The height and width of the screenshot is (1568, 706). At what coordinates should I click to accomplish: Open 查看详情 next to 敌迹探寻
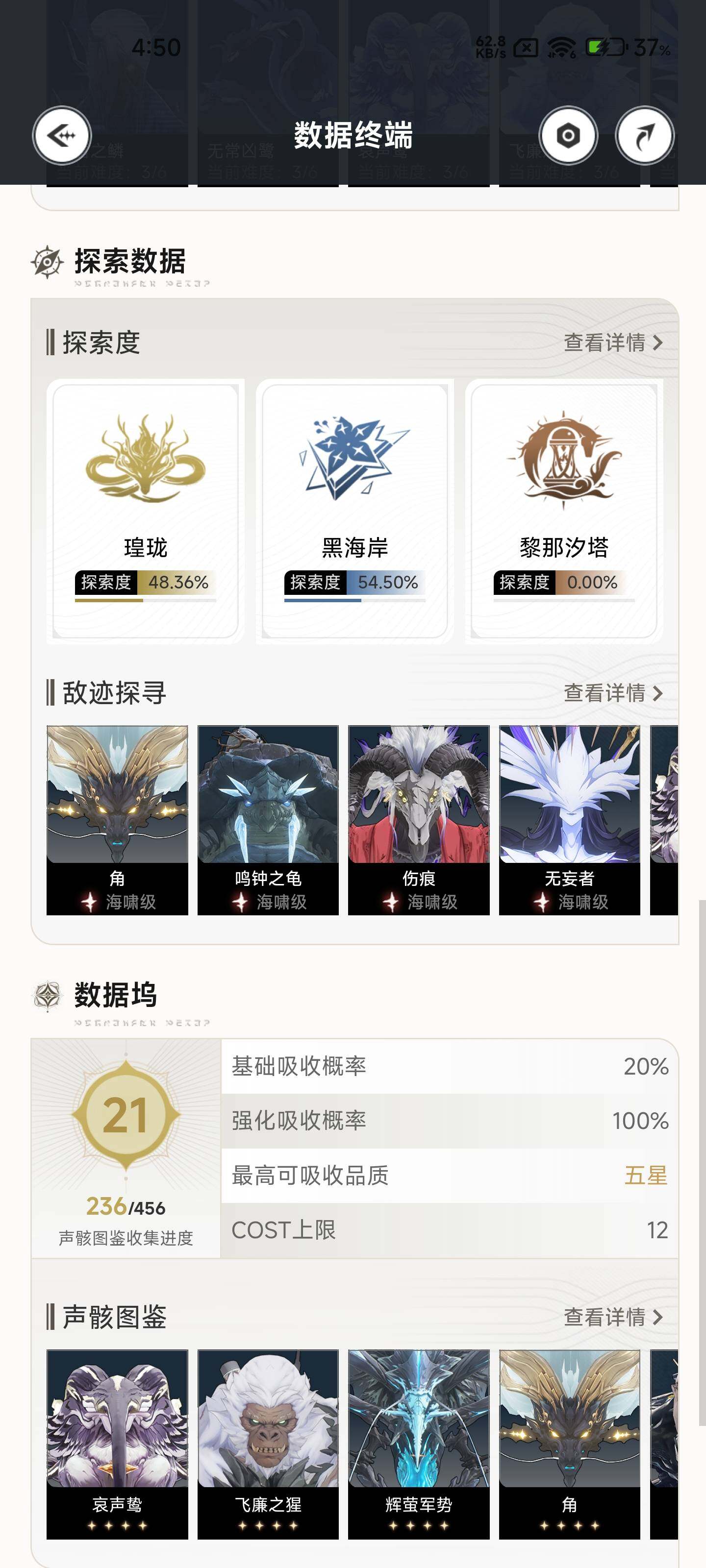[x=612, y=693]
